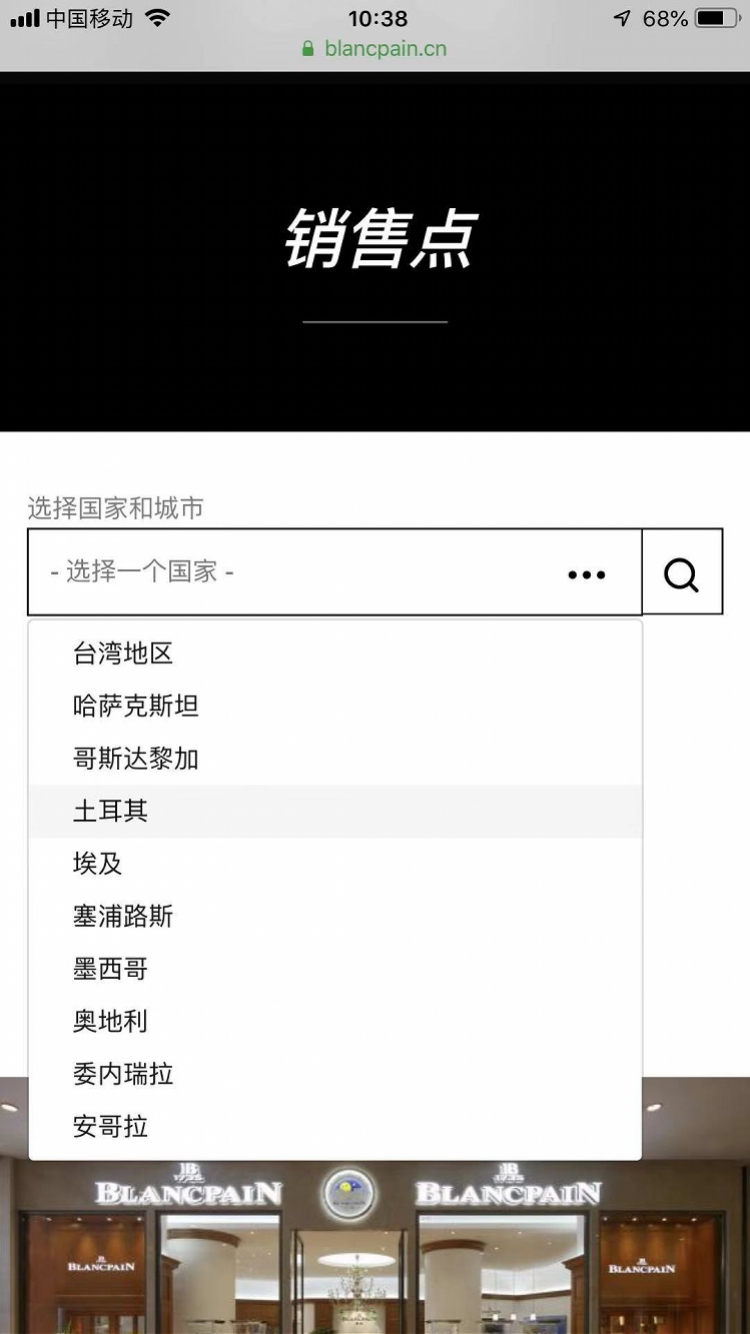This screenshot has width=750, height=1334.
Task: Select 台湾地区 from the list
Action: tap(335, 654)
